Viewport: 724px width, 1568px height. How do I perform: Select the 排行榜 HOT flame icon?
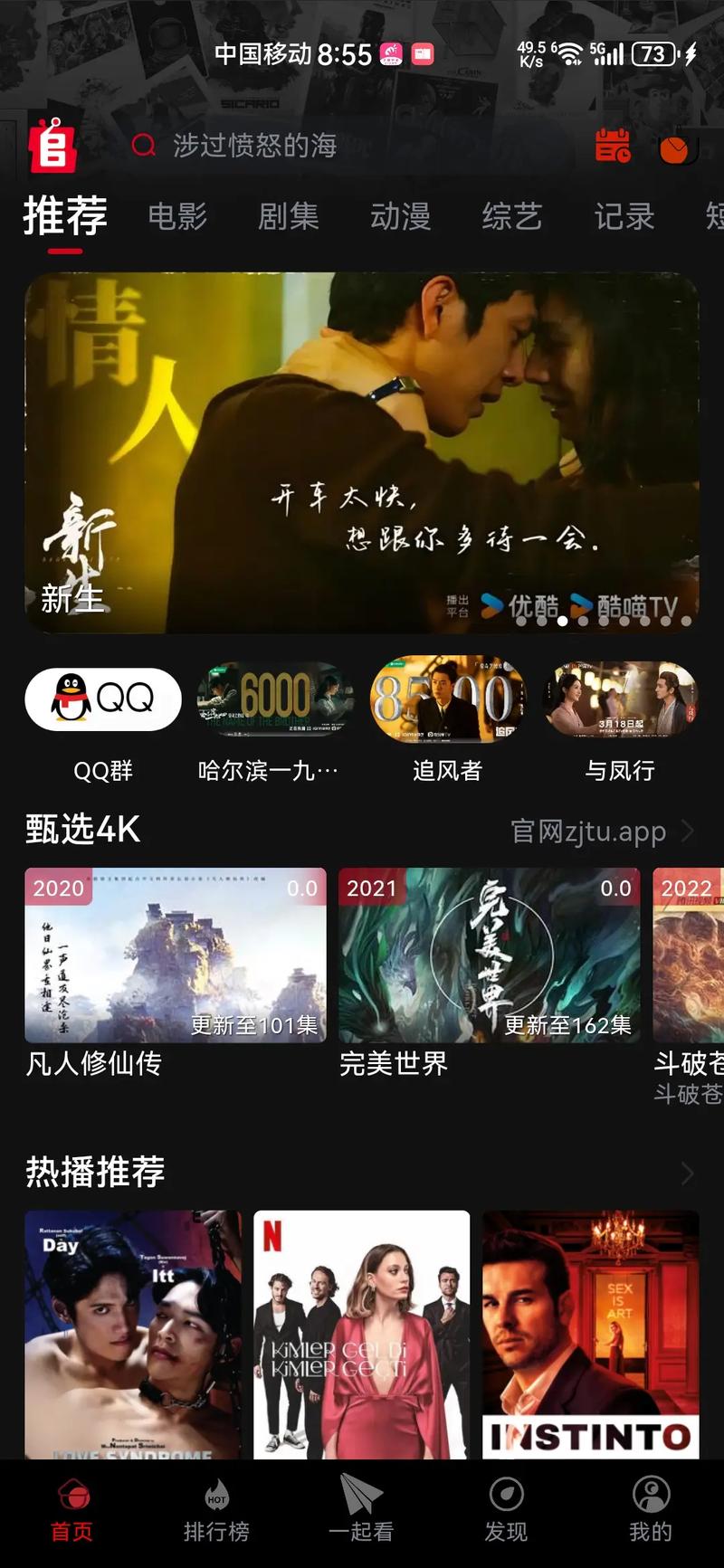point(215,1494)
